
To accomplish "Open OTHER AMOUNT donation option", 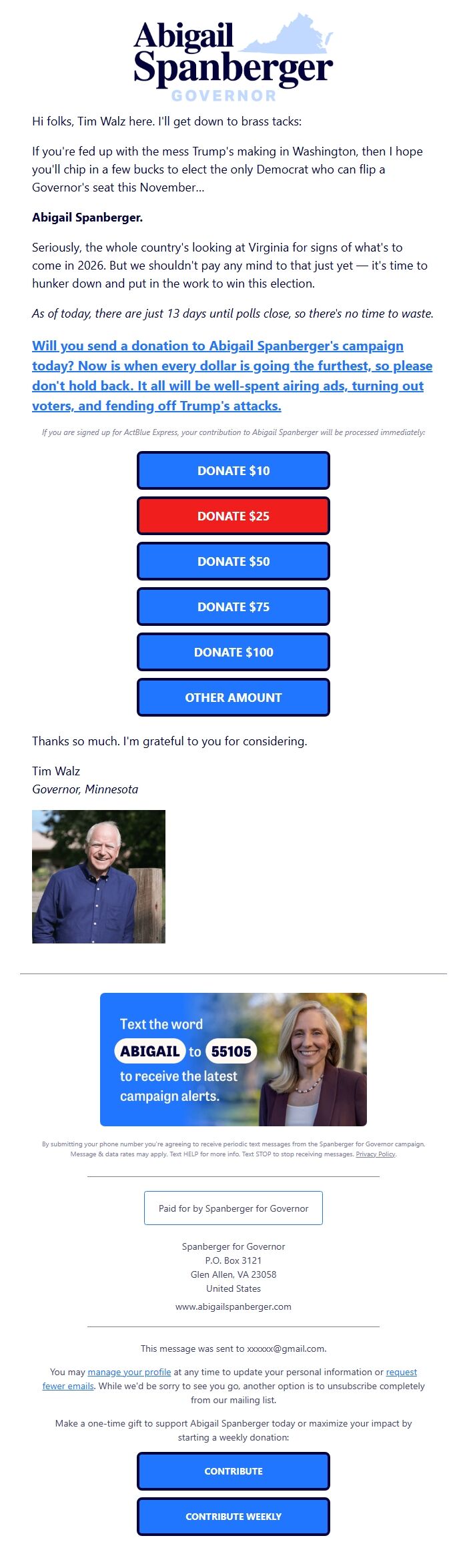I will click(233, 697).
